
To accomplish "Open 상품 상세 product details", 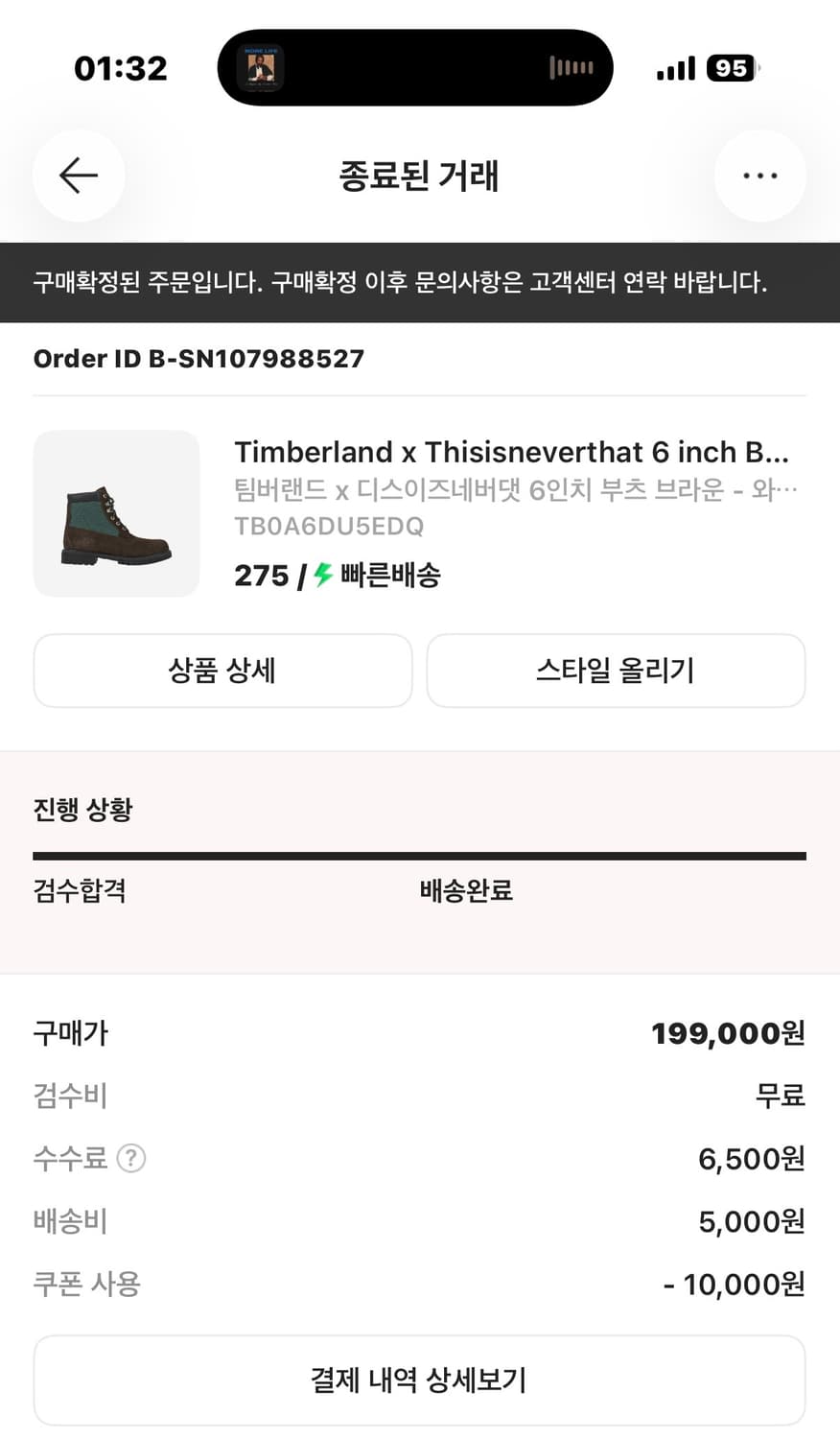I will (222, 671).
